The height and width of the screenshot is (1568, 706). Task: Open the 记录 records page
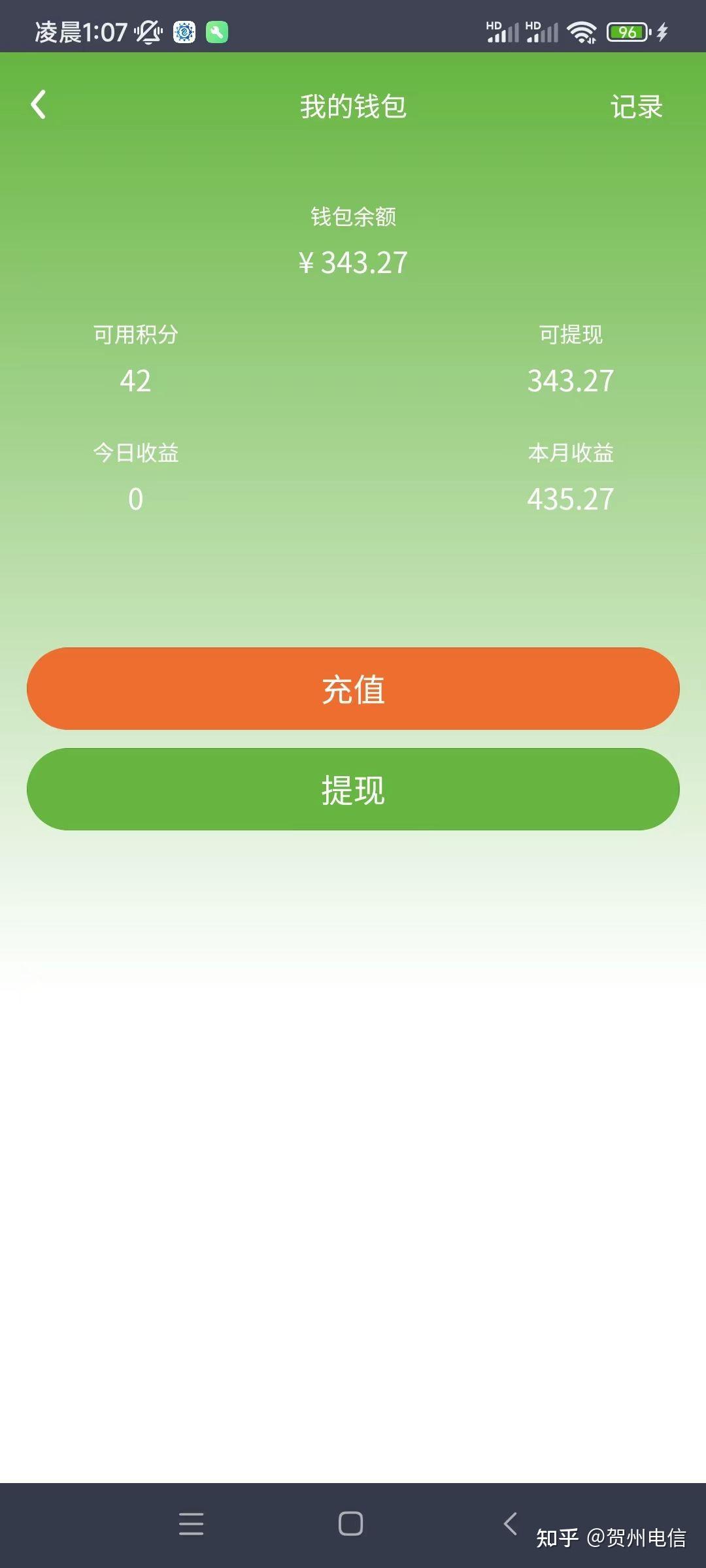[636, 107]
